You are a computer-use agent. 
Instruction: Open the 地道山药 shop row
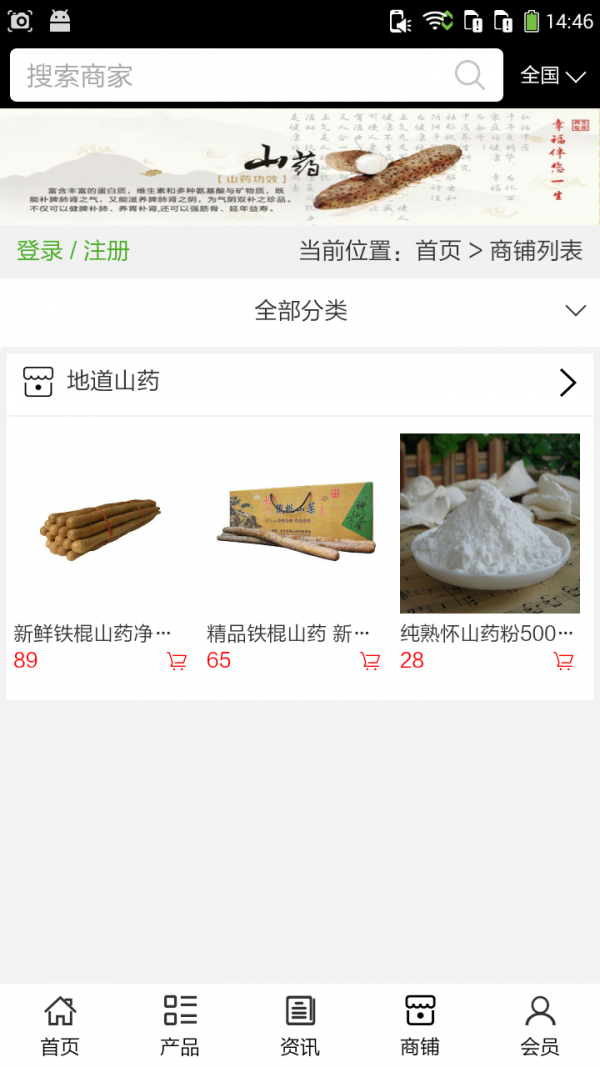point(300,381)
